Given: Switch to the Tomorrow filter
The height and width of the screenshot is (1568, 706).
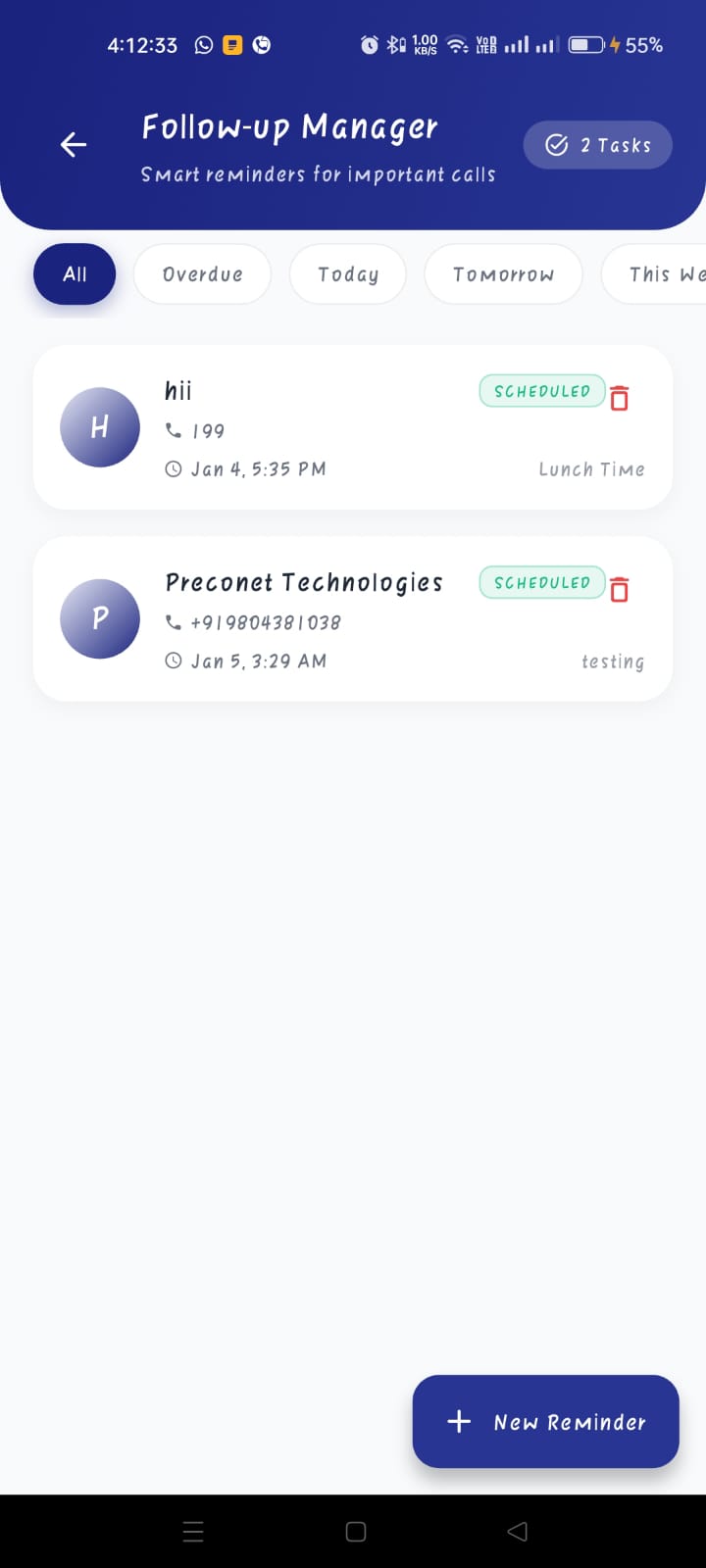Looking at the screenshot, I should (x=503, y=274).
